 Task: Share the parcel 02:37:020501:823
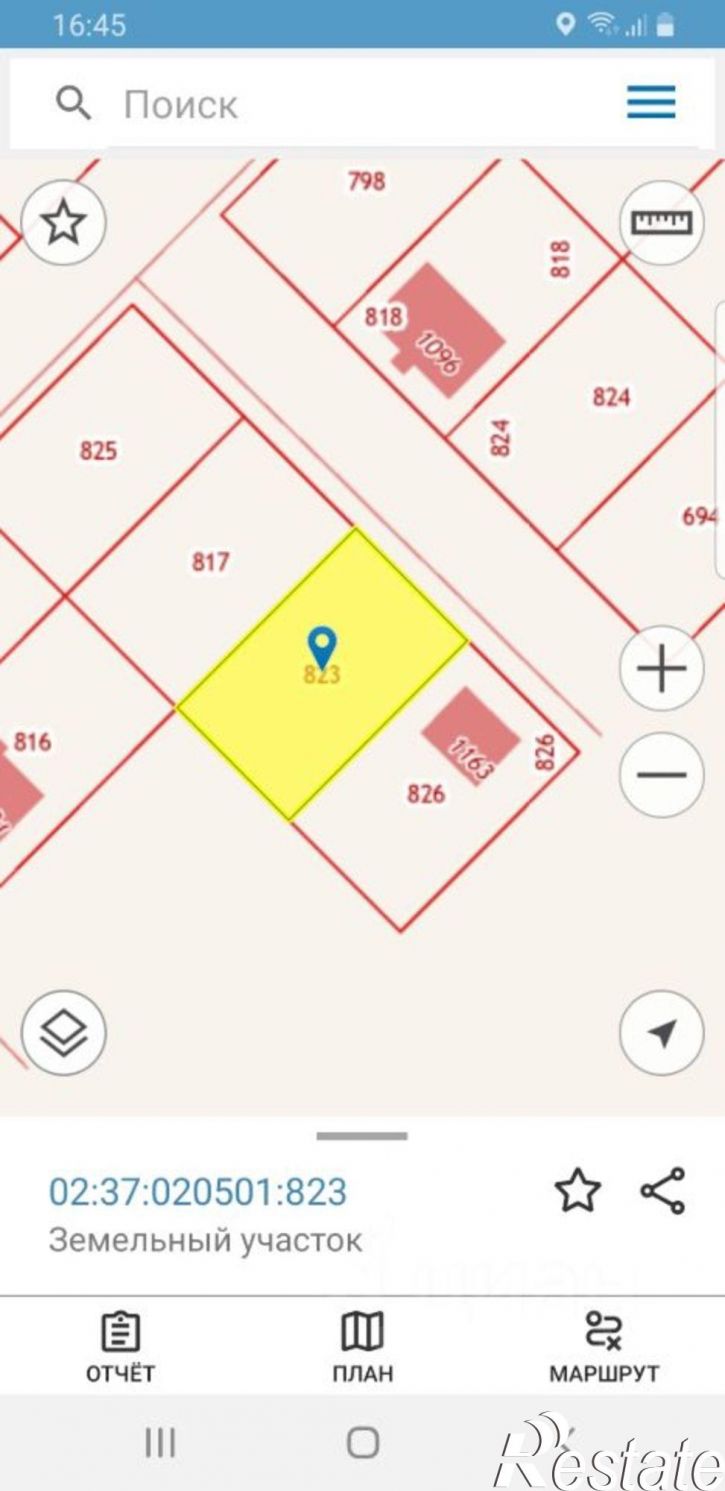663,1191
